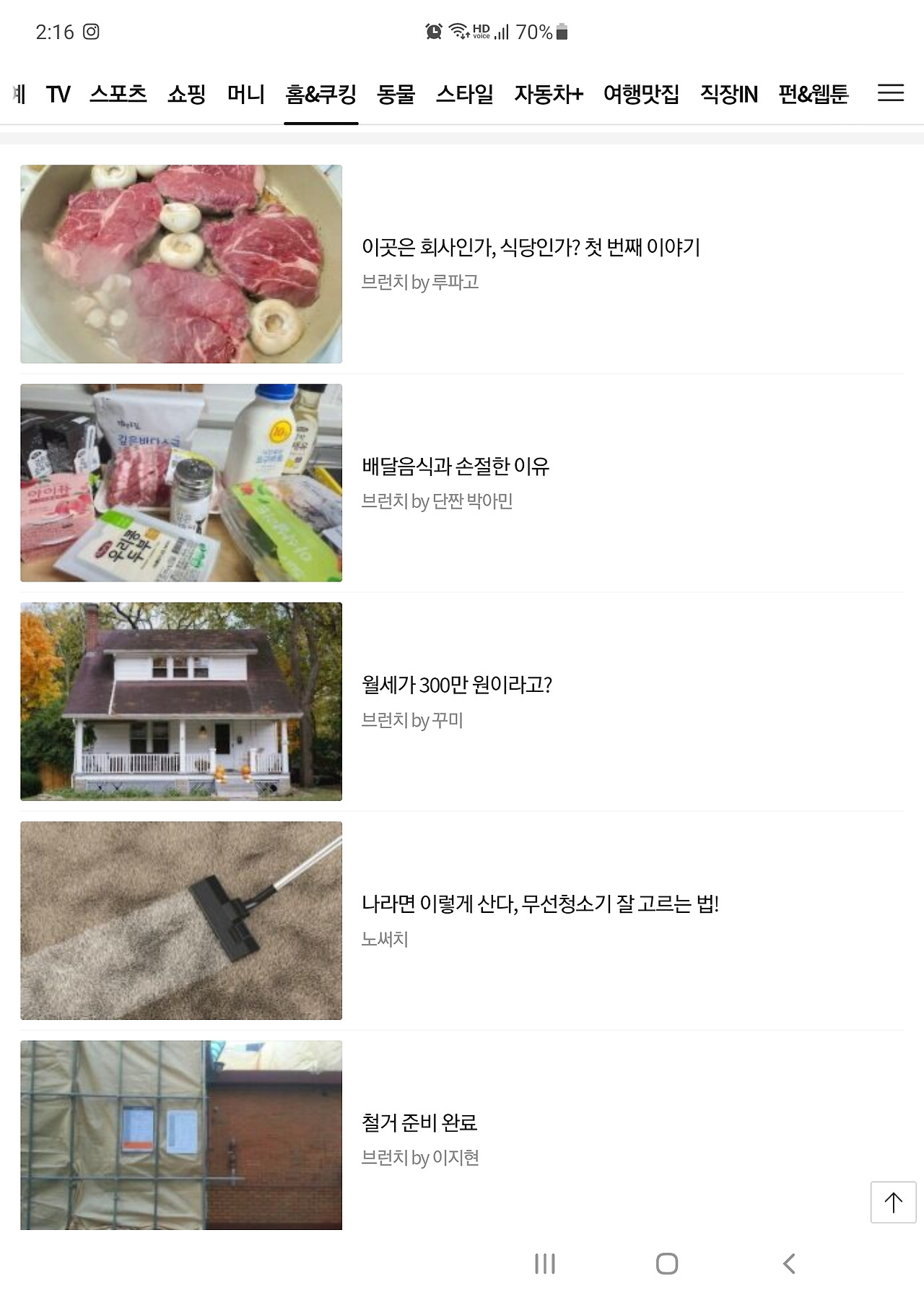Screen dimensions: 924x1295
Task: Read the 배달음식과 손절한 이유 article
Action: click(x=456, y=467)
